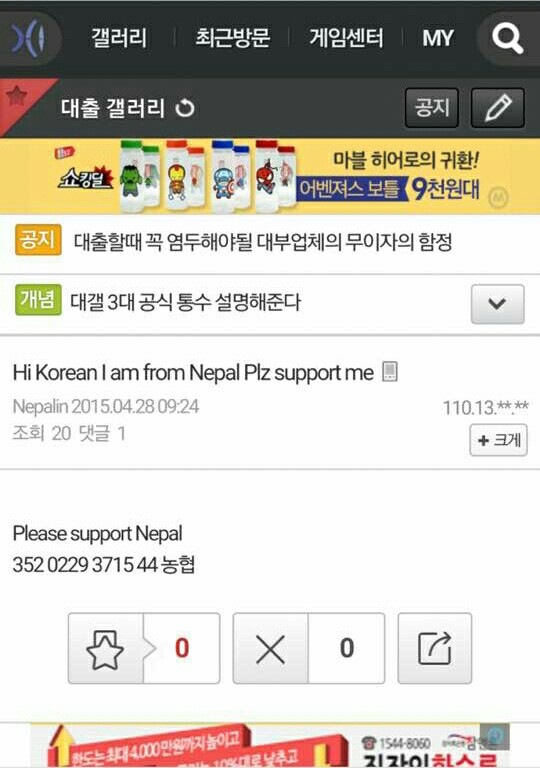Expand the dropdown chevron beside 개념 post
The width and height of the screenshot is (540, 768).
coord(497,304)
